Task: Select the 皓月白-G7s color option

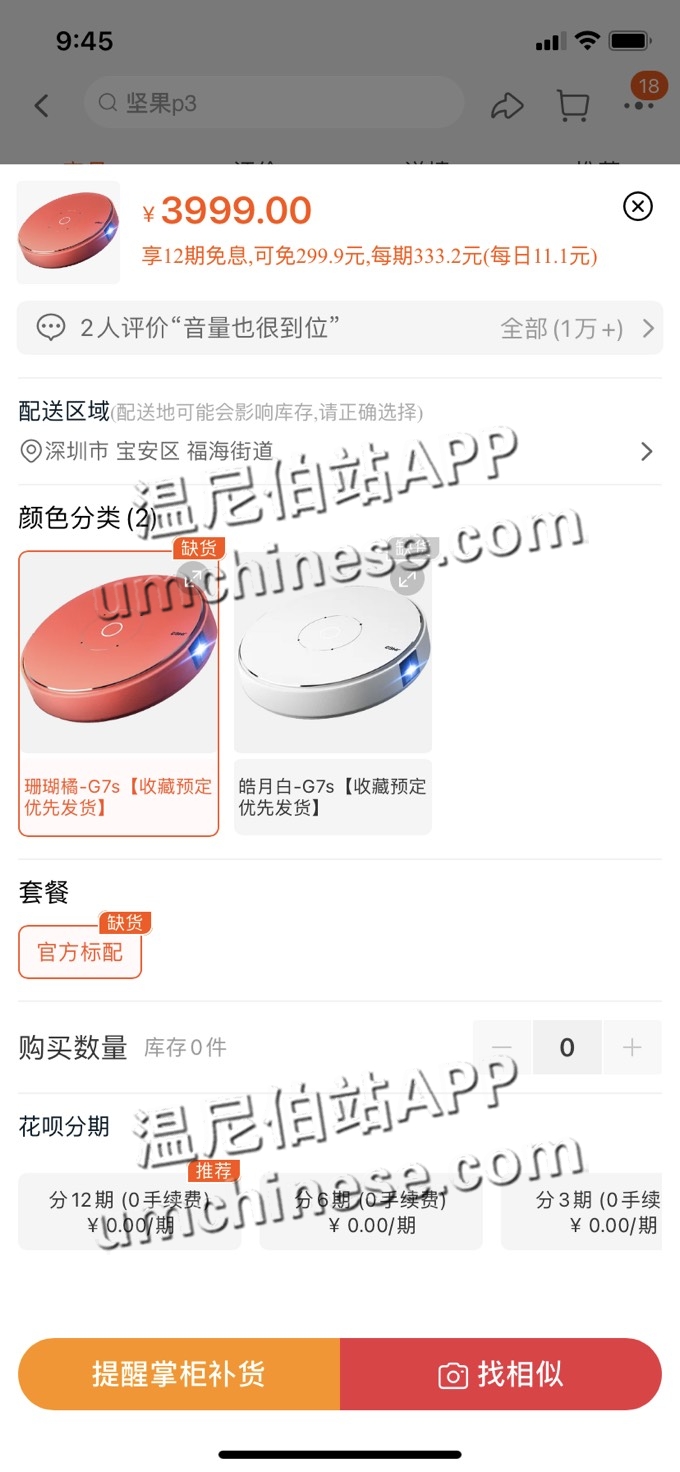Action: pyautogui.click(x=333, y=693)
